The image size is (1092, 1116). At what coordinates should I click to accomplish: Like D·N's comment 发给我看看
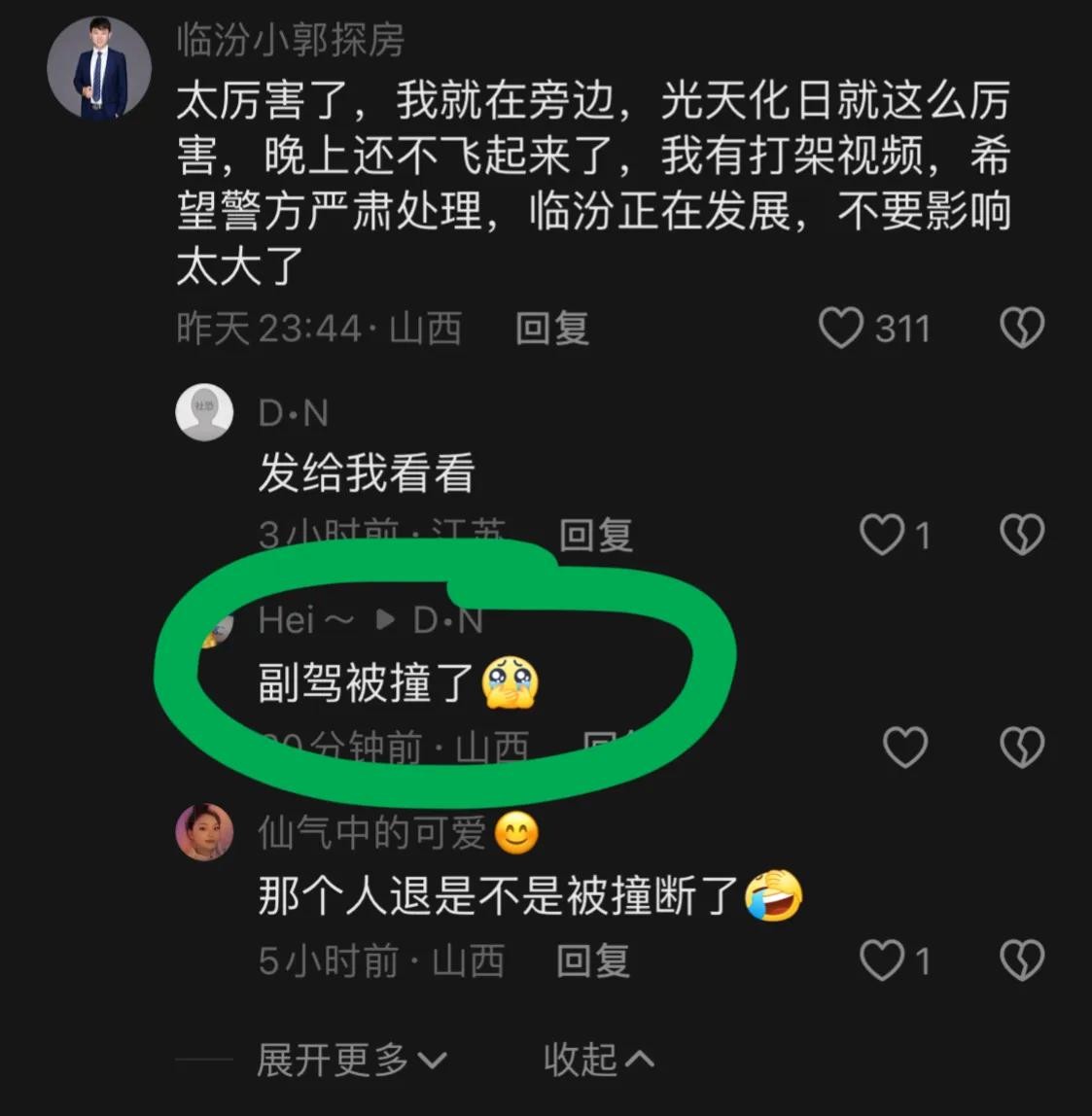(x=882, y=535)
